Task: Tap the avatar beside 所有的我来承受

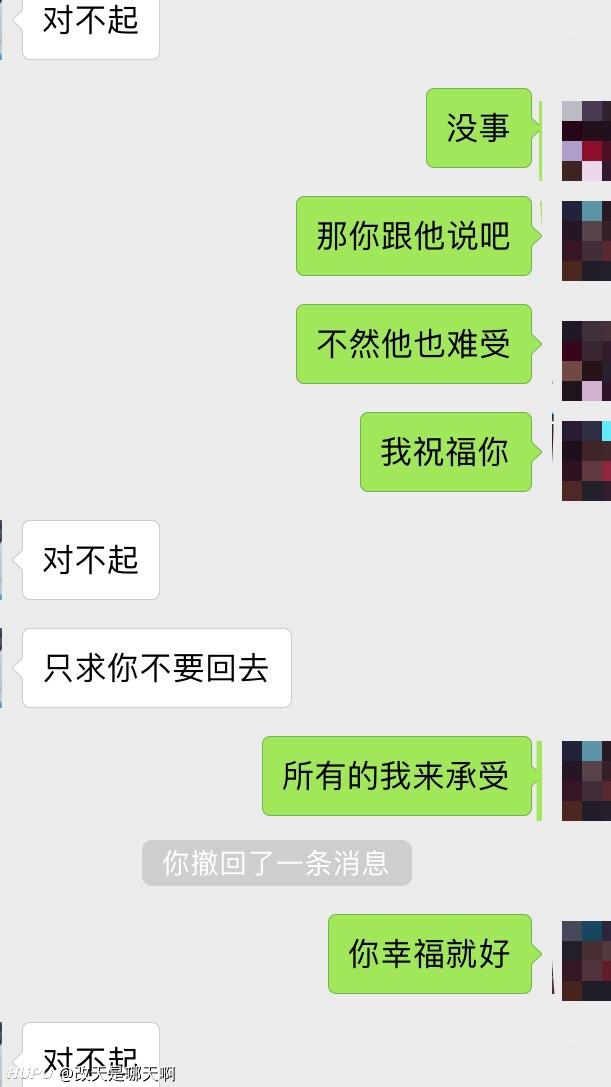Action: point(586,780)
